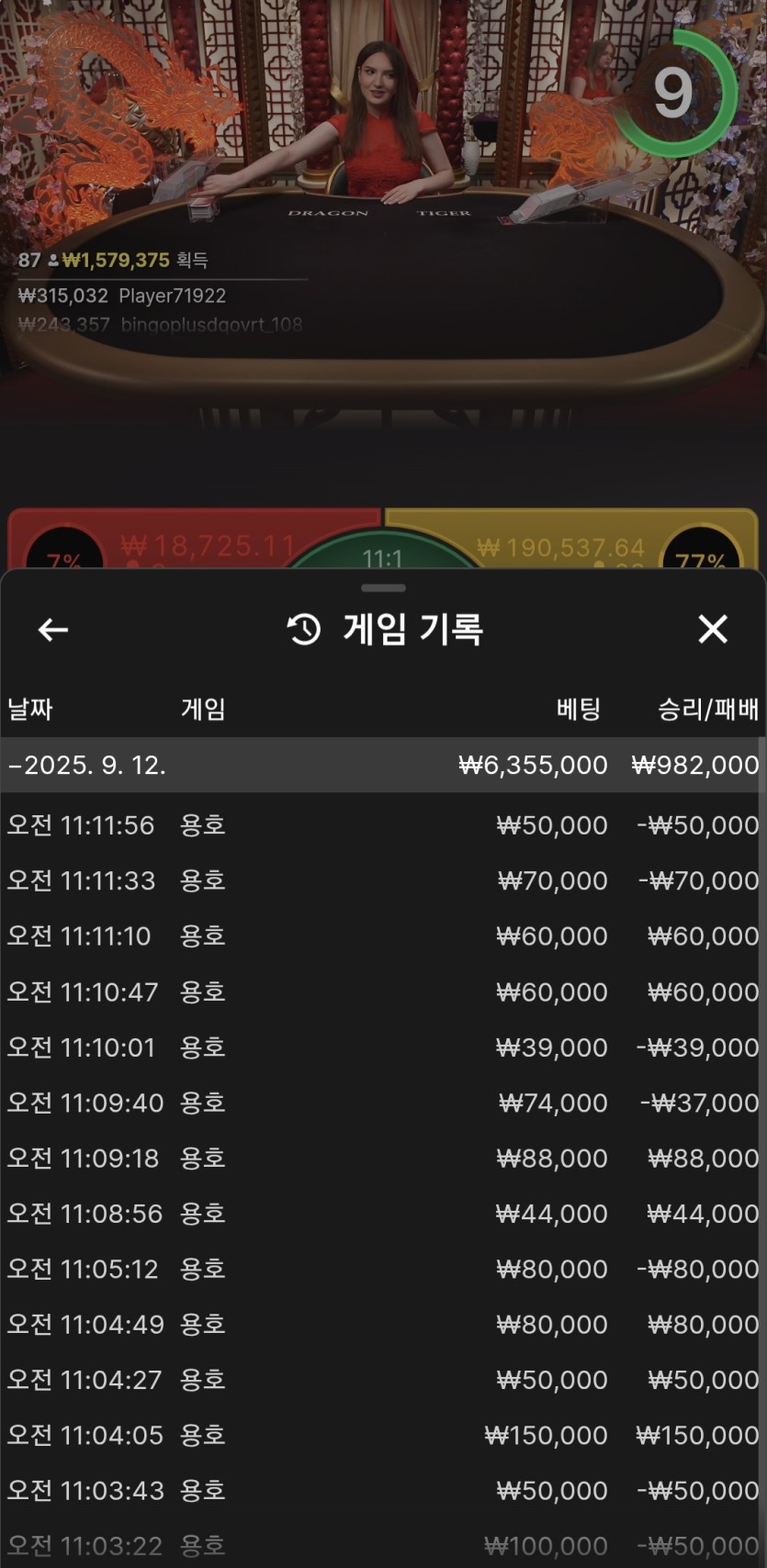Select the 오전 11:04:27 history row
Image resolution: width=767 pixels, height=1568 pixels.
coord(382,1380)
